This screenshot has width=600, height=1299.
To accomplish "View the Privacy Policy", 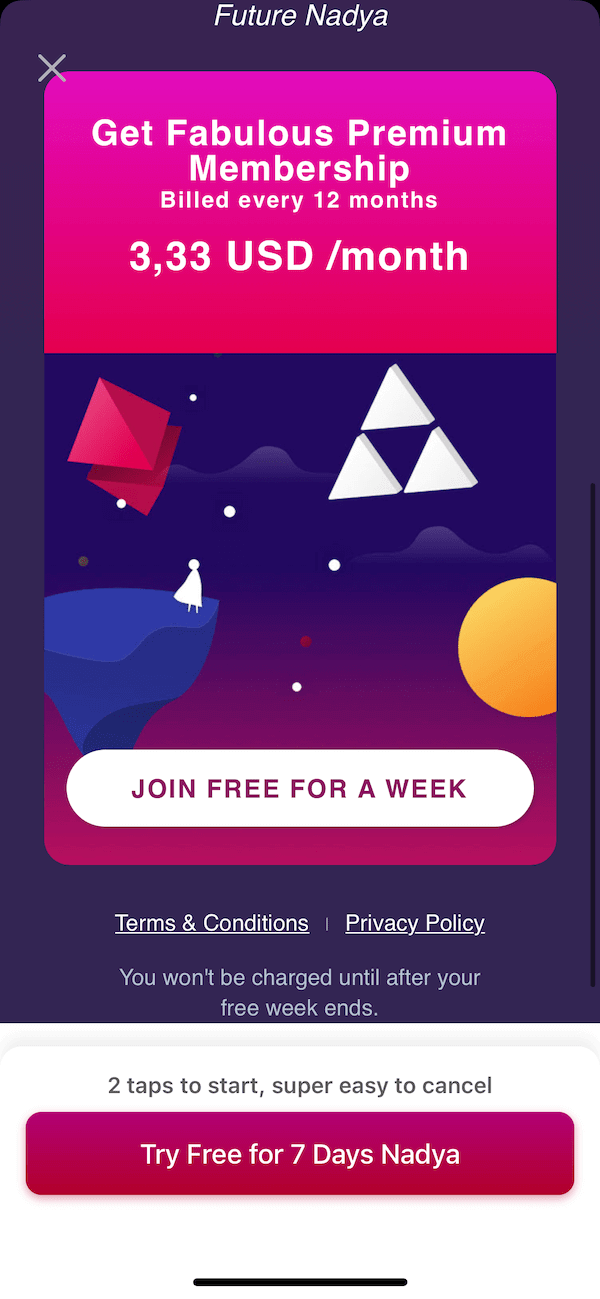I will pos(415,923).
